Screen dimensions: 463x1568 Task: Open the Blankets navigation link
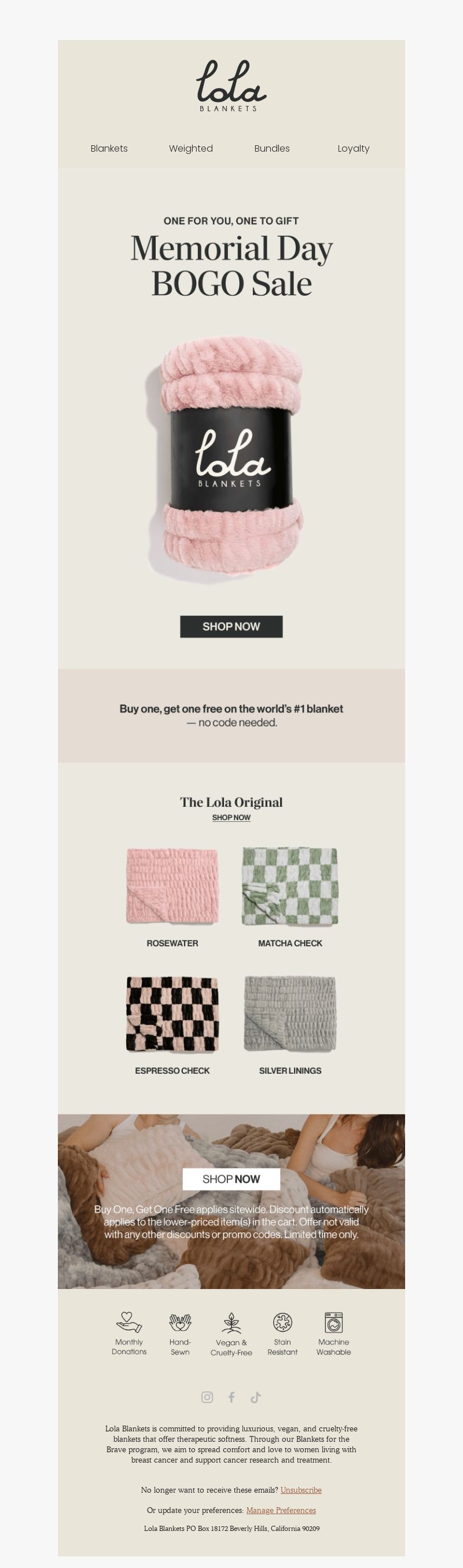tap(109, 149)
